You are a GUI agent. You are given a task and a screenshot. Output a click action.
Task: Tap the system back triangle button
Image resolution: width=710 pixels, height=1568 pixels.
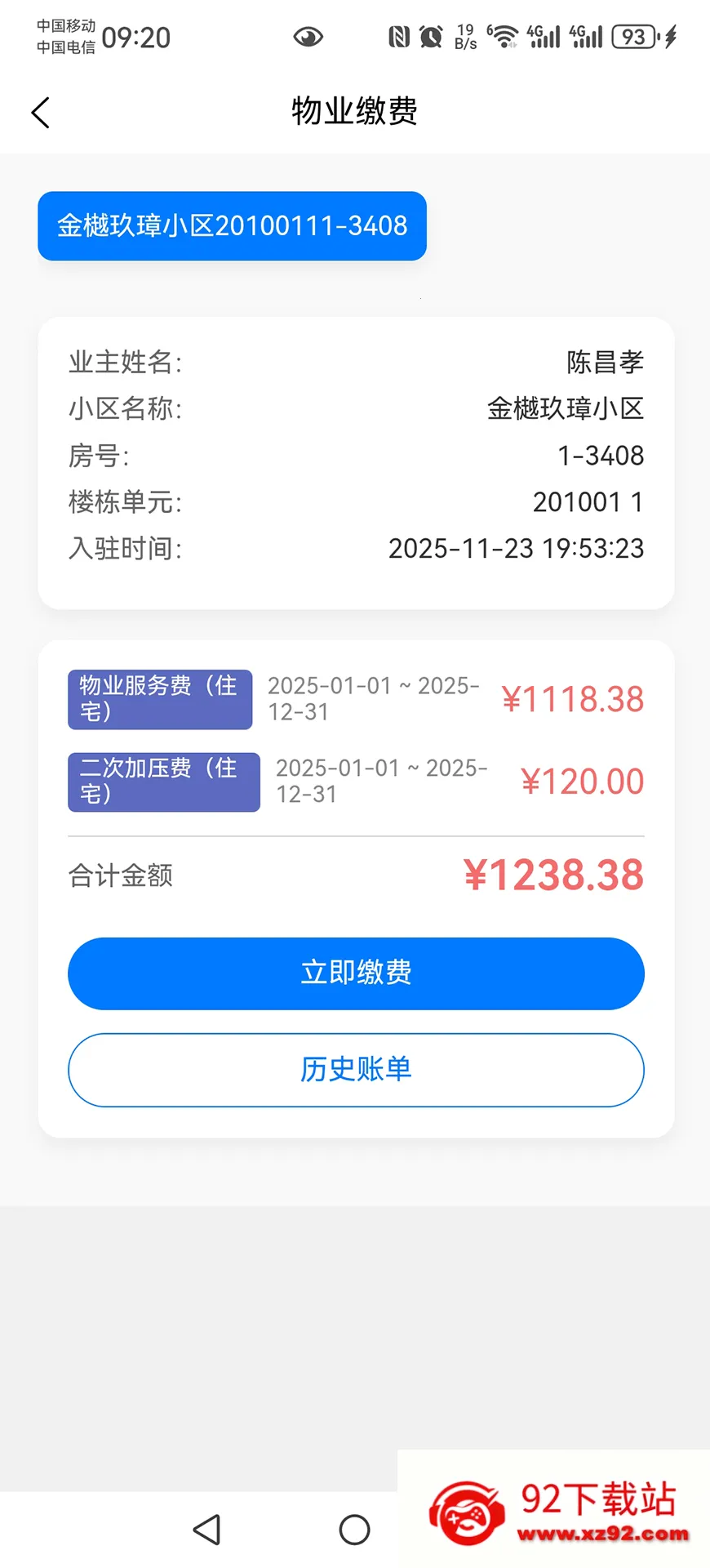[x=207, y=1530]
